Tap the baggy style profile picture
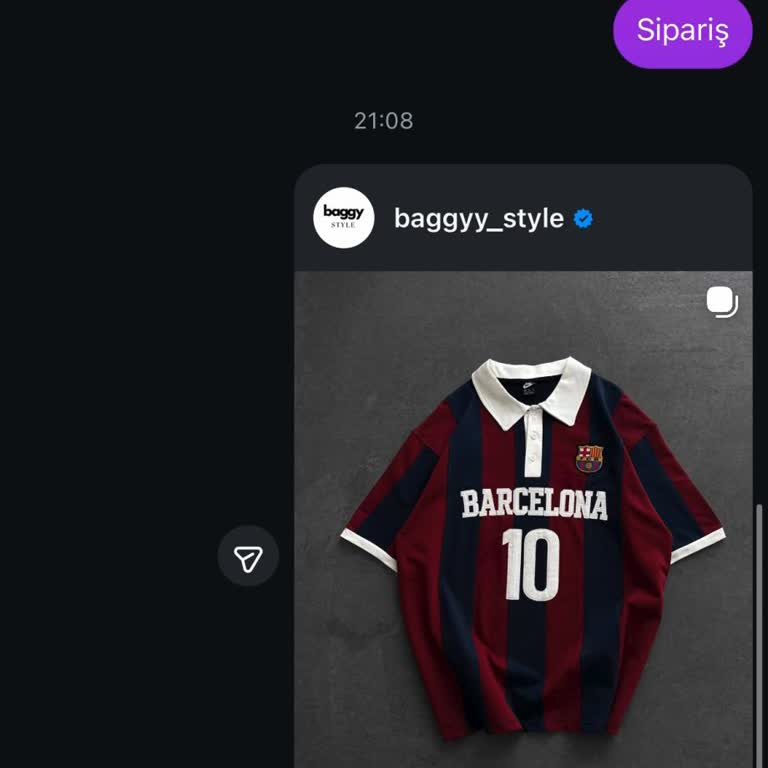768x768 pixels. [343, 218]
